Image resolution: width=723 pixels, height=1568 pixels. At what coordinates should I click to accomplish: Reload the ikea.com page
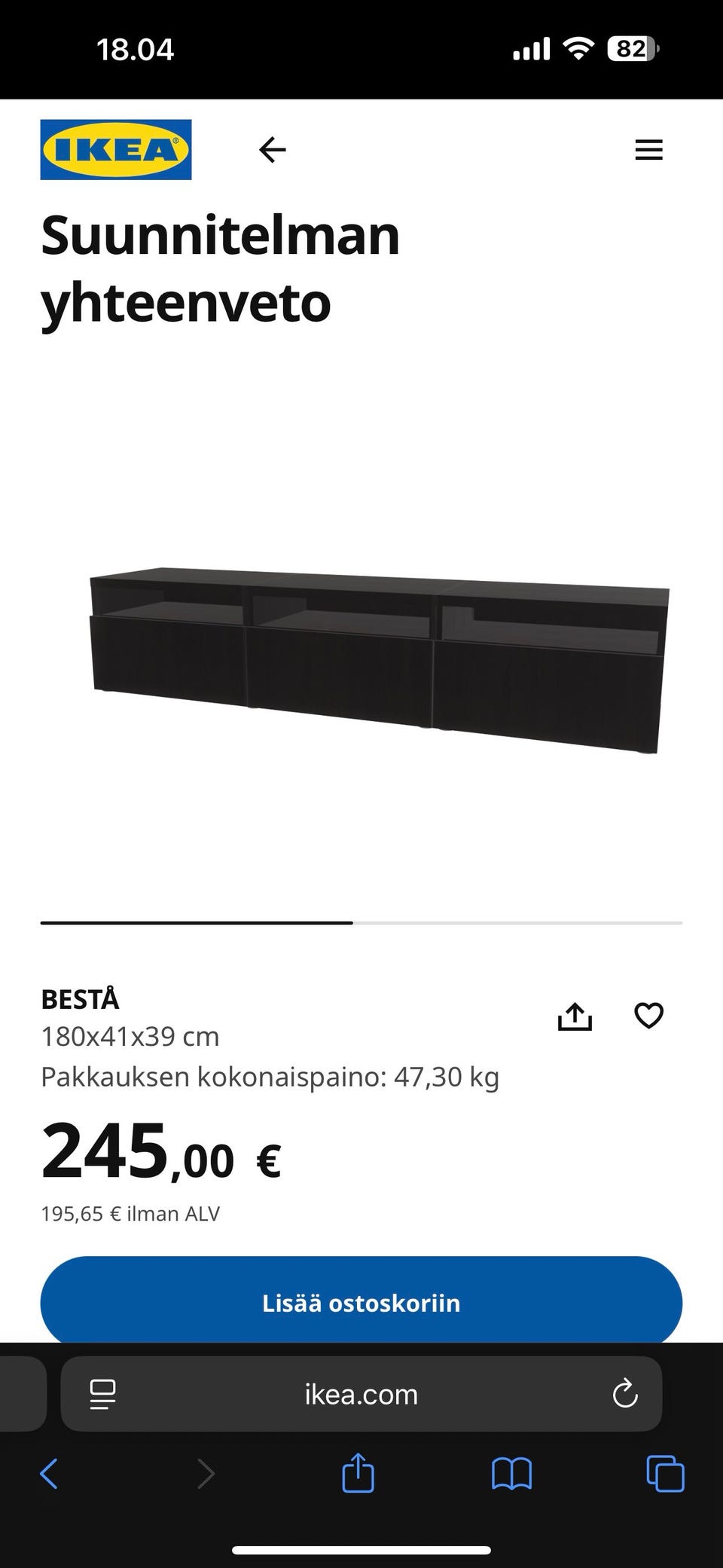click(625, 1394)
